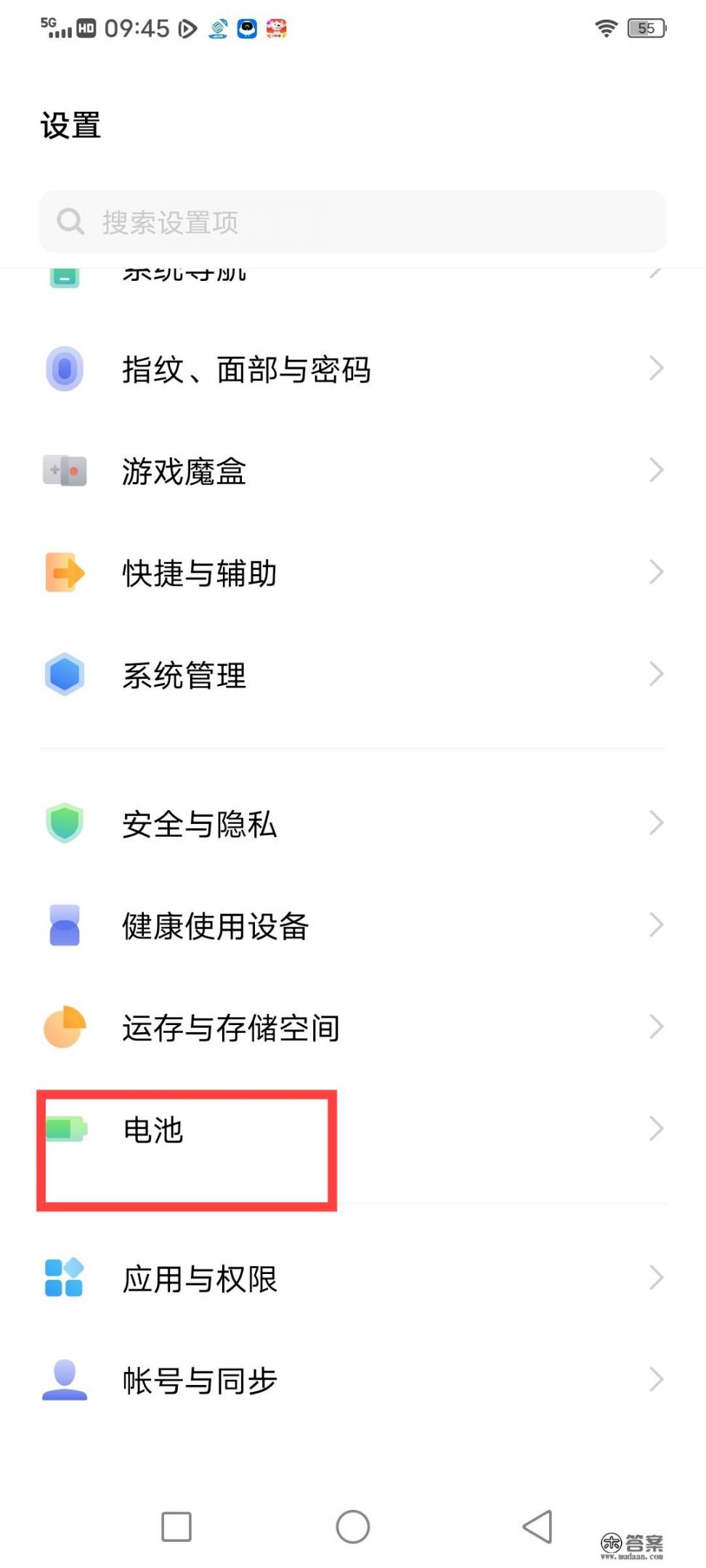Expand the 系统管理 chevron arrow

[x=656, y=675]
